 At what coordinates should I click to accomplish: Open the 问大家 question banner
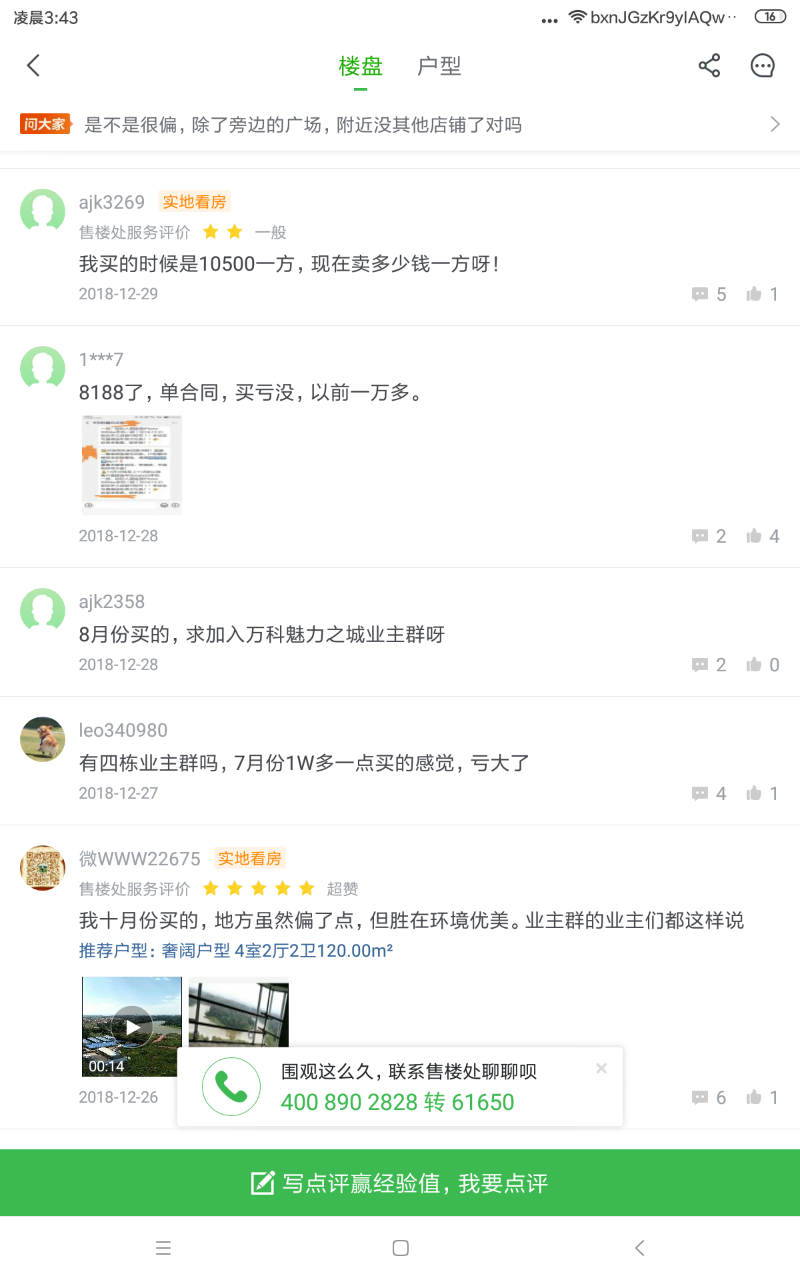[x=400, y=125]
